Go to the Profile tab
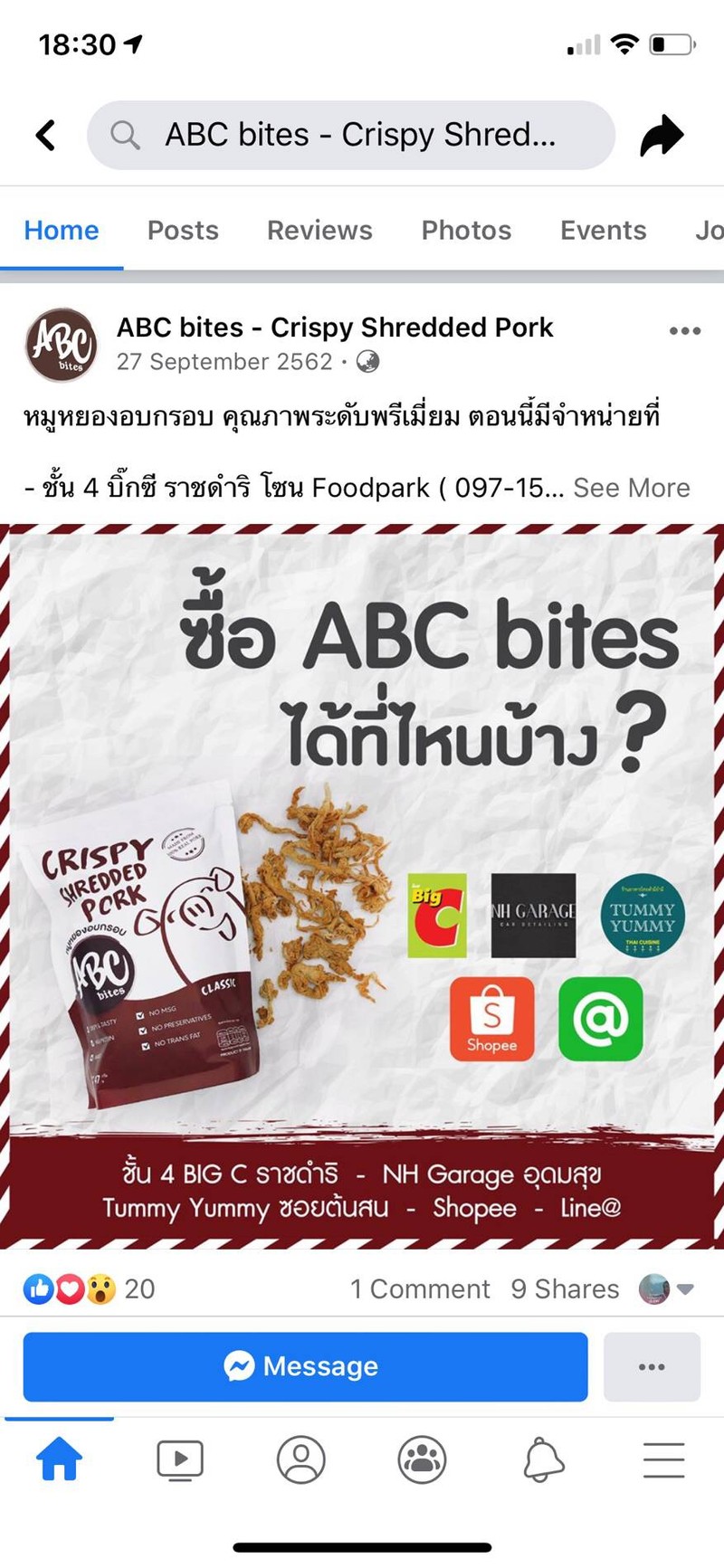This screenshot has height=1568, width=724. click(301, 1459)
